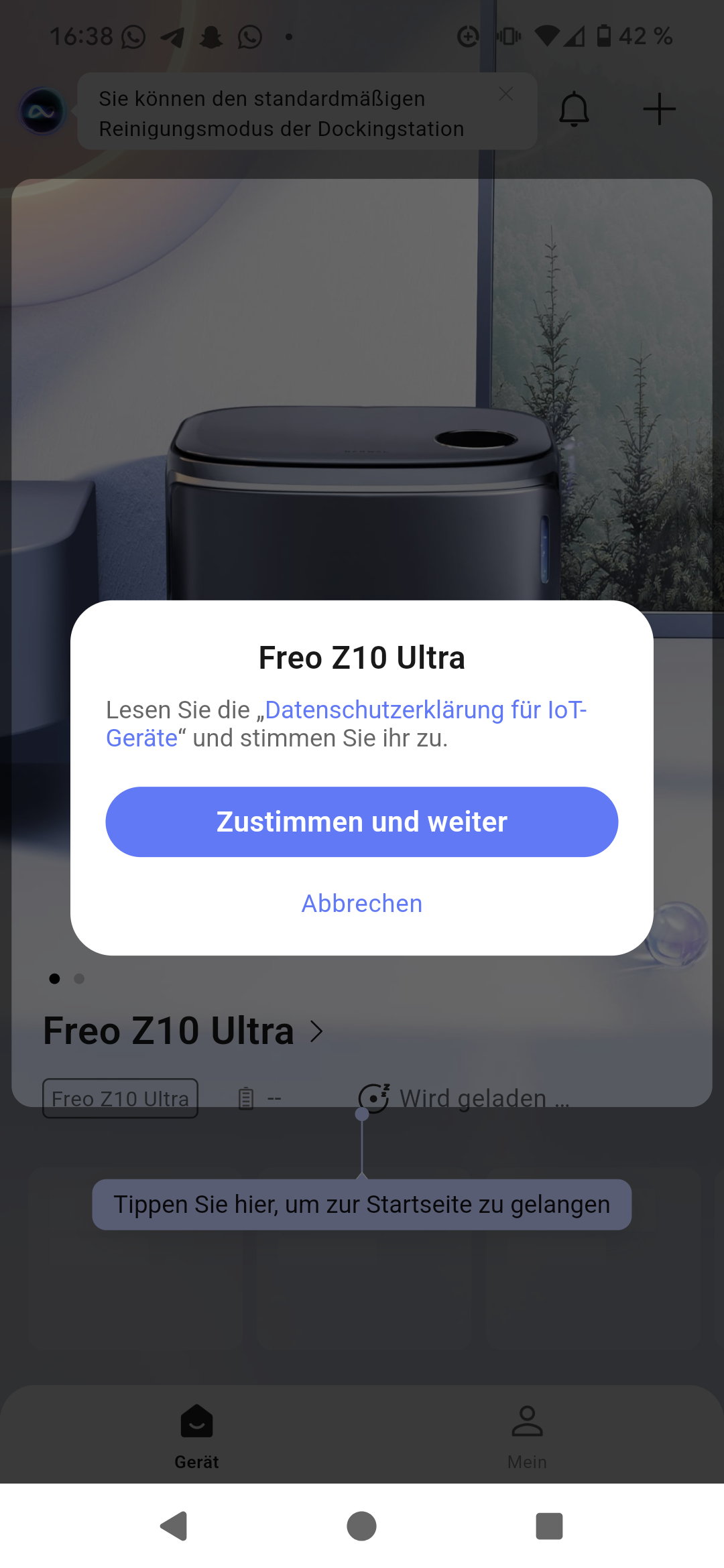Open the notifications bell
The image size is (724, 1568).
[x=574, y=109]
